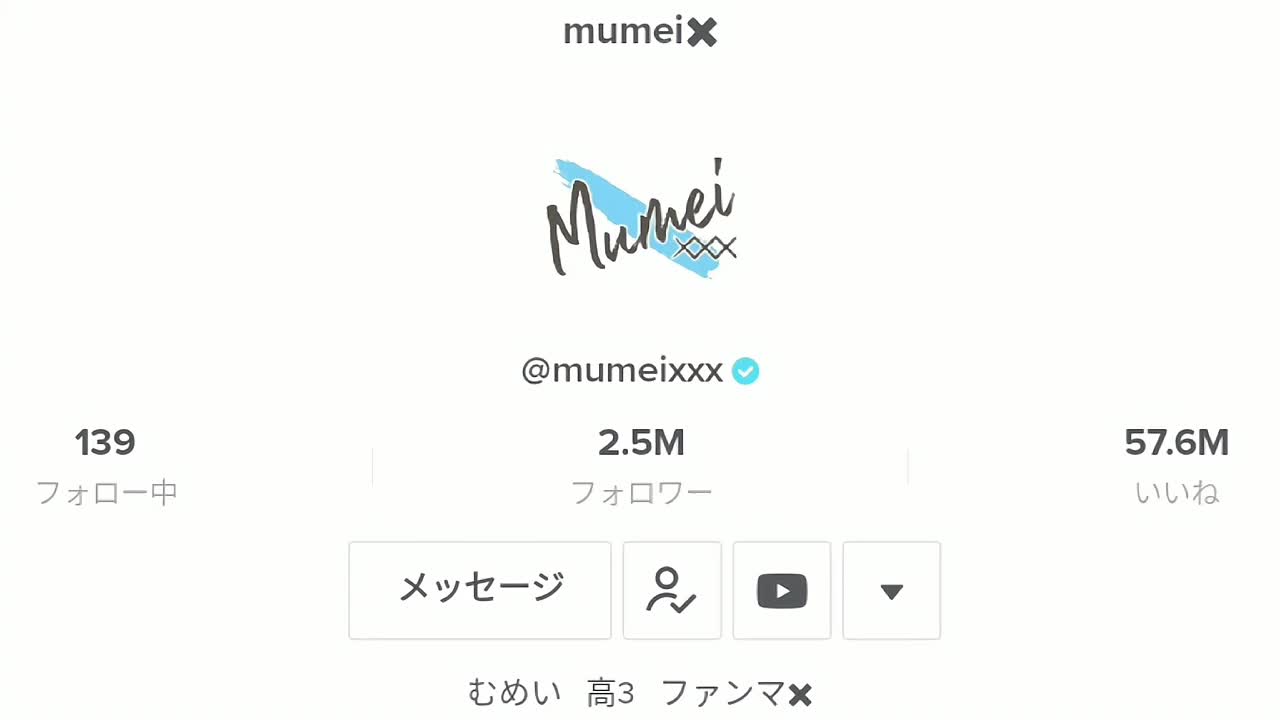Viewport: 1280px width, 720px height.
Task: View the 2.5M フォロワー list
Action: (641, 466)
